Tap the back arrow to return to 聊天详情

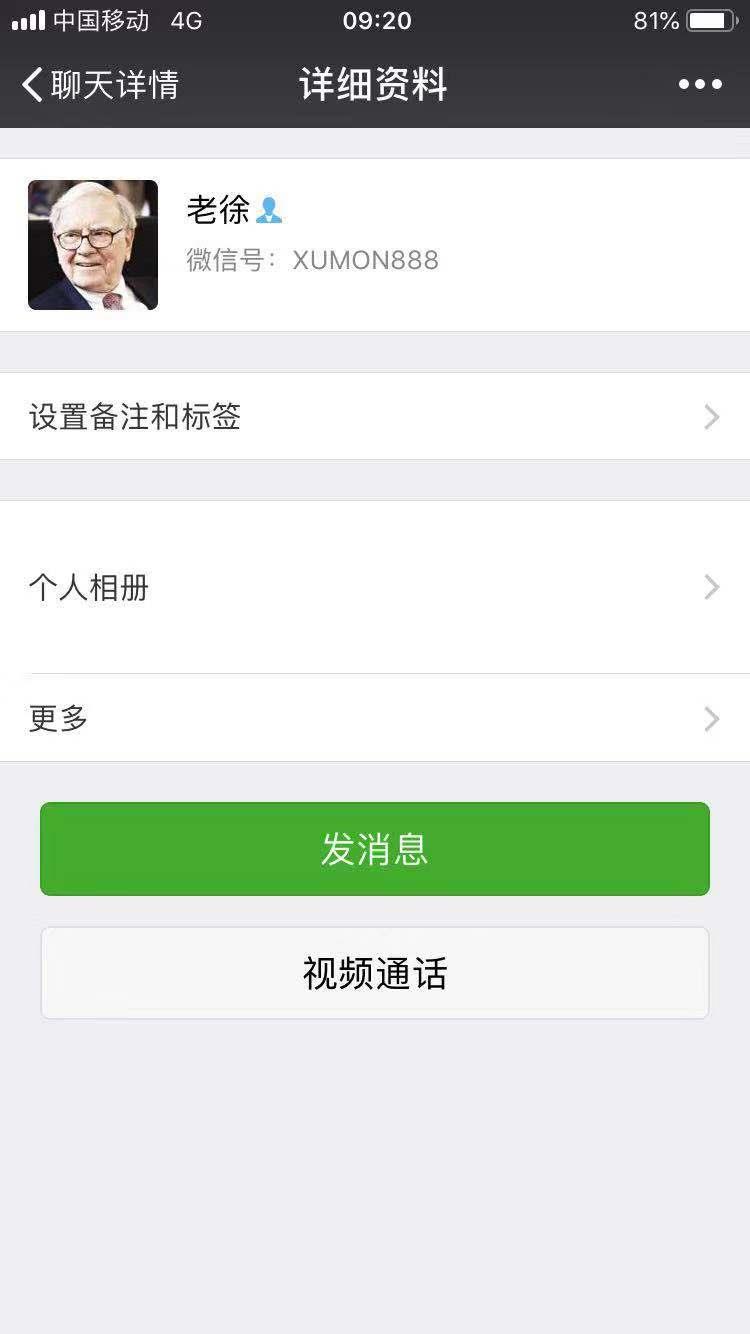click(x=32, y=85)
